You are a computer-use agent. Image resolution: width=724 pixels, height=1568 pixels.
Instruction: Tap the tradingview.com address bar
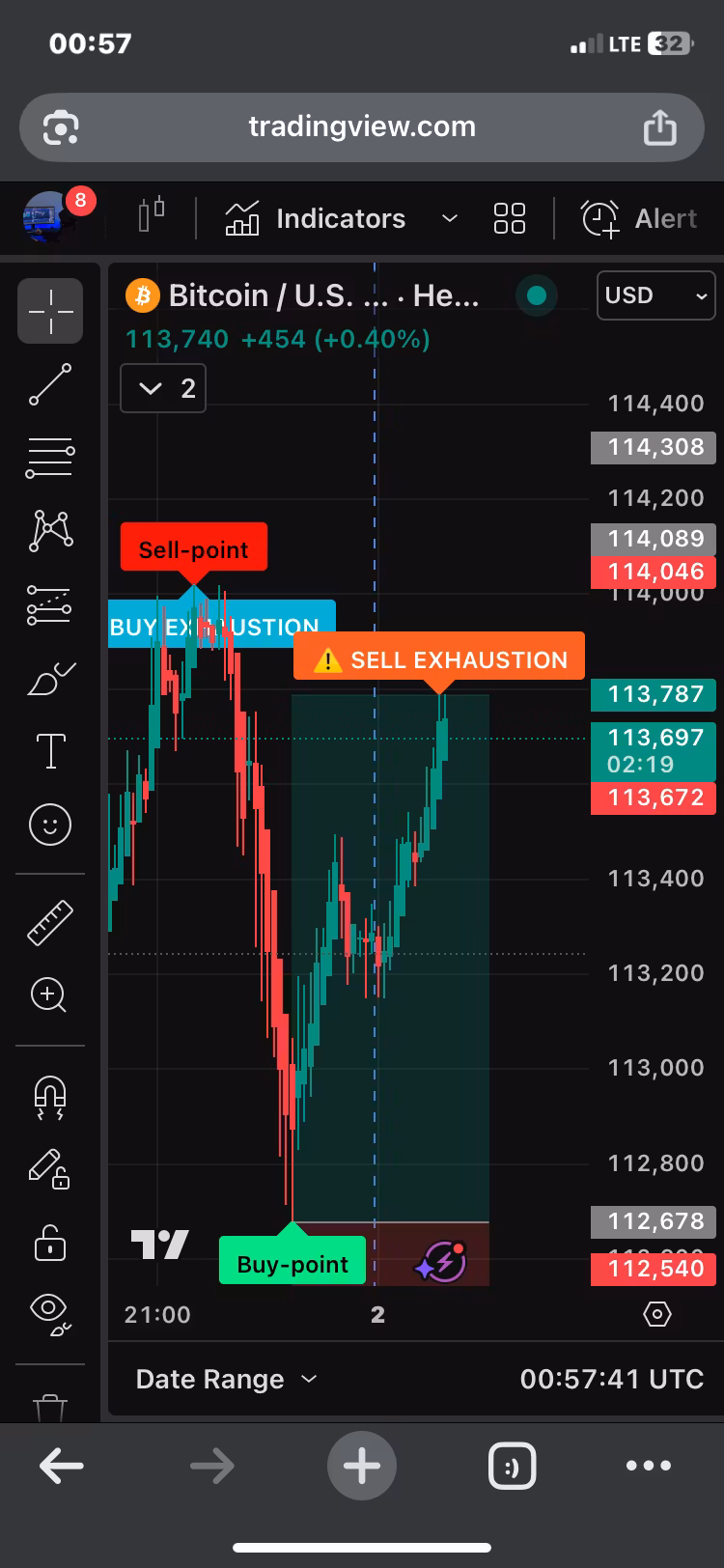(362, 126)
